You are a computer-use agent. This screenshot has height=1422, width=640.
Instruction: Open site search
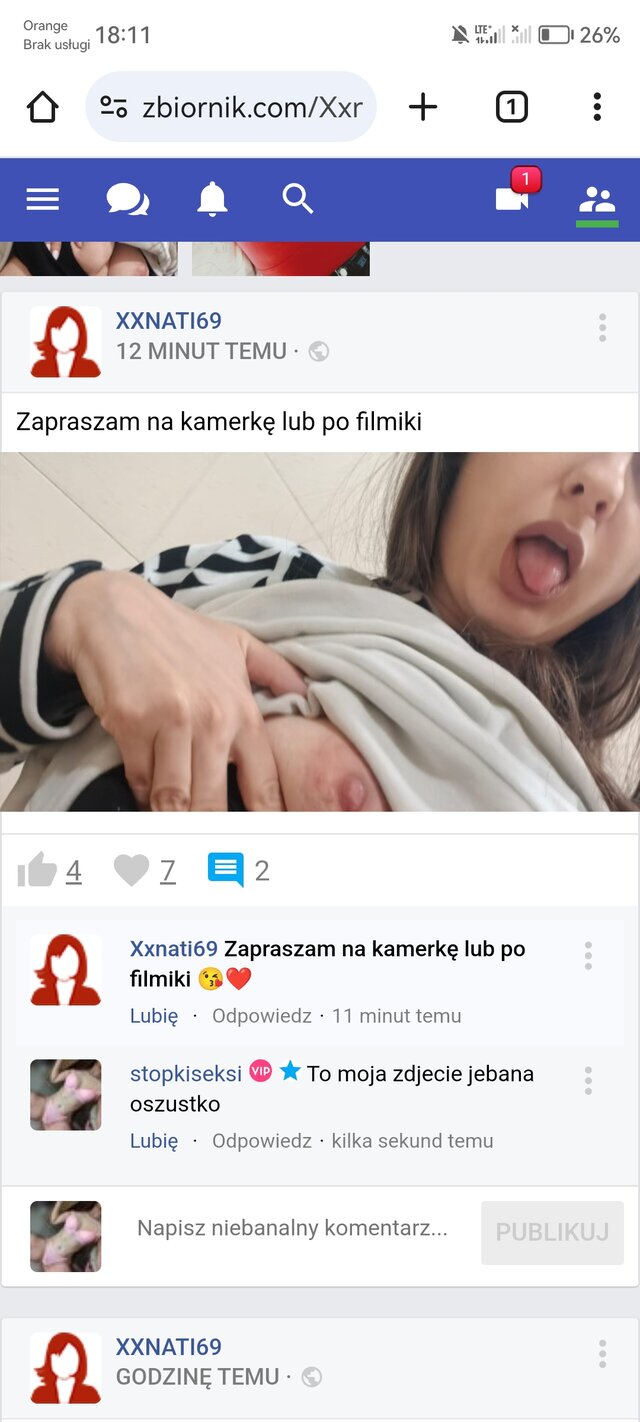pos(298,199)
